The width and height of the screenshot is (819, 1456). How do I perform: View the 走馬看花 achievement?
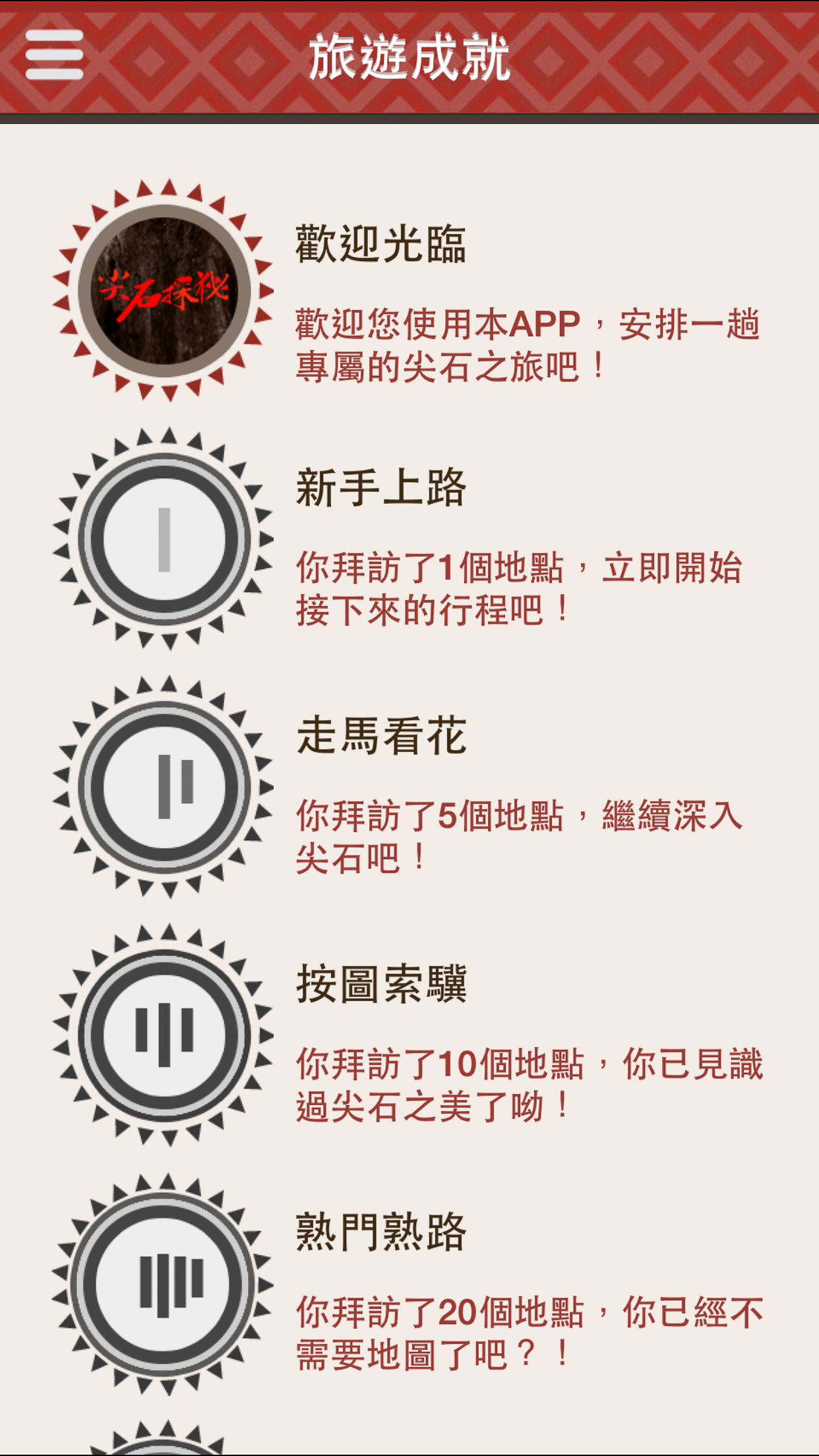point(409,787)
